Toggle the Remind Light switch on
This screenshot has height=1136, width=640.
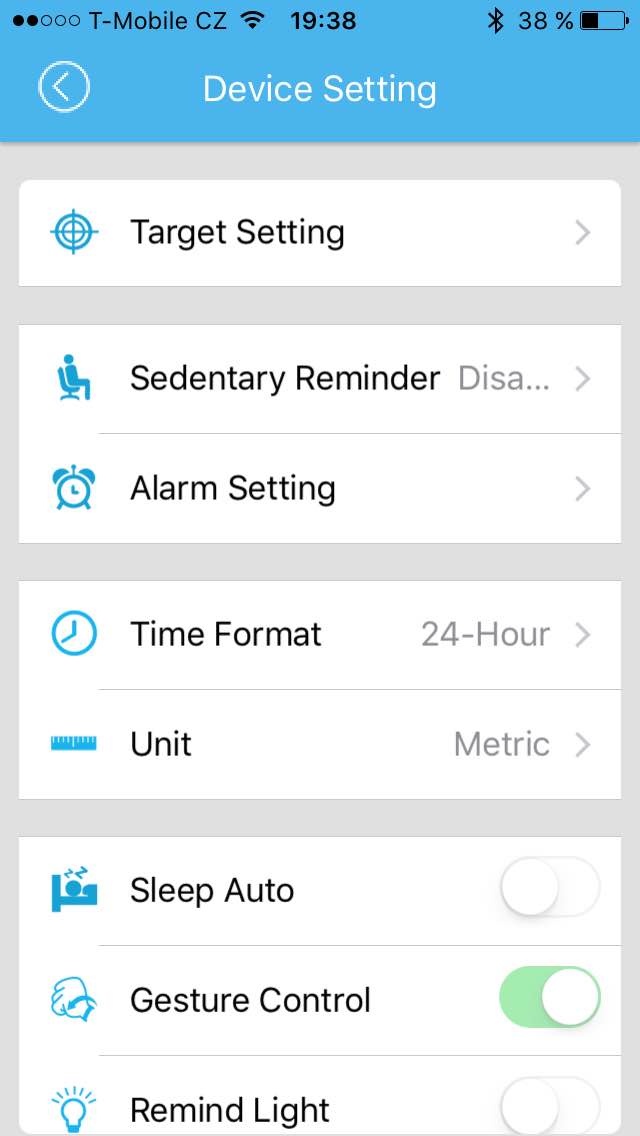click(549, 1106)
